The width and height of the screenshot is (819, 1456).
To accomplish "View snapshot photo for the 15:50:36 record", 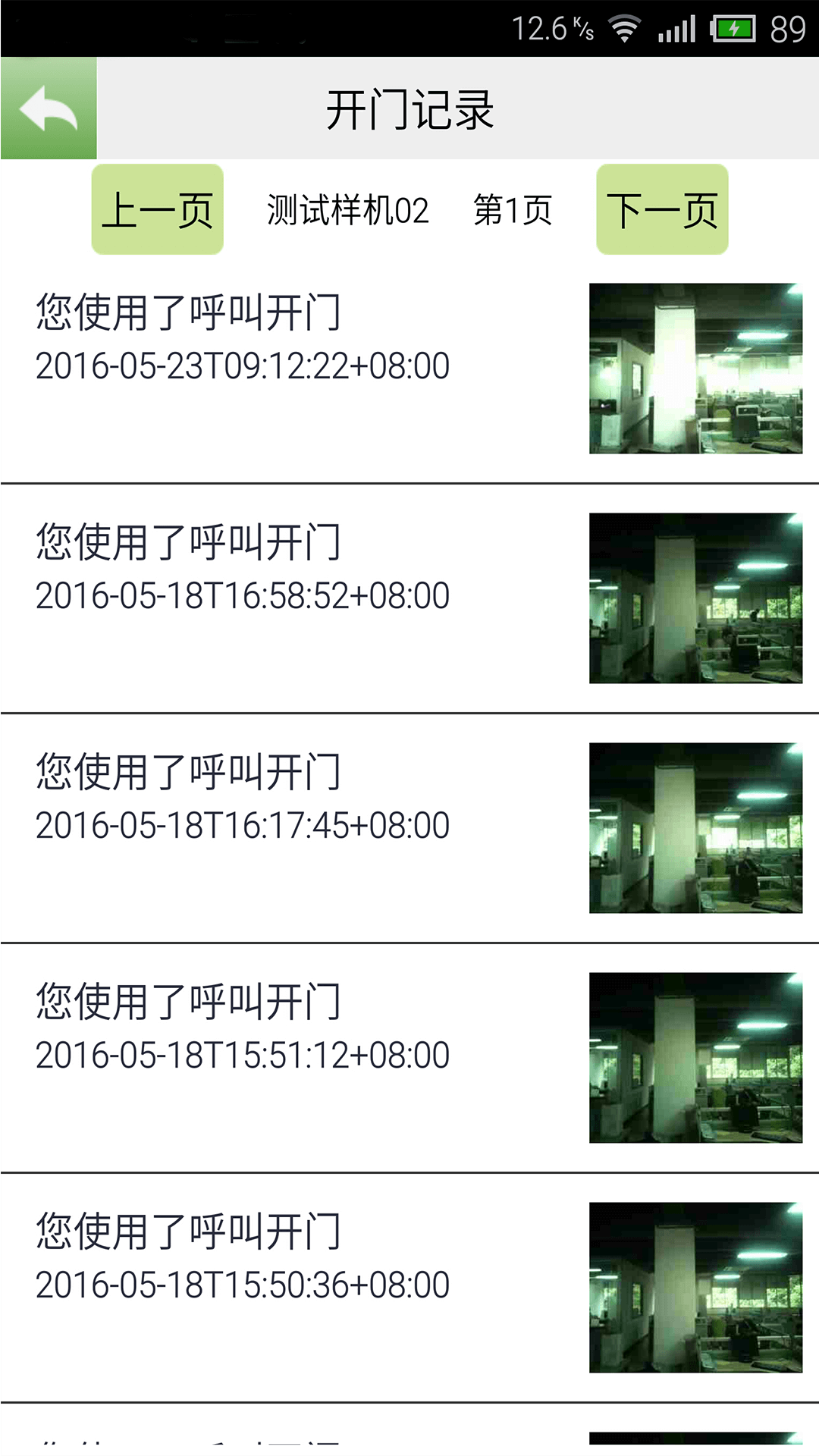I will [695, 1287].
